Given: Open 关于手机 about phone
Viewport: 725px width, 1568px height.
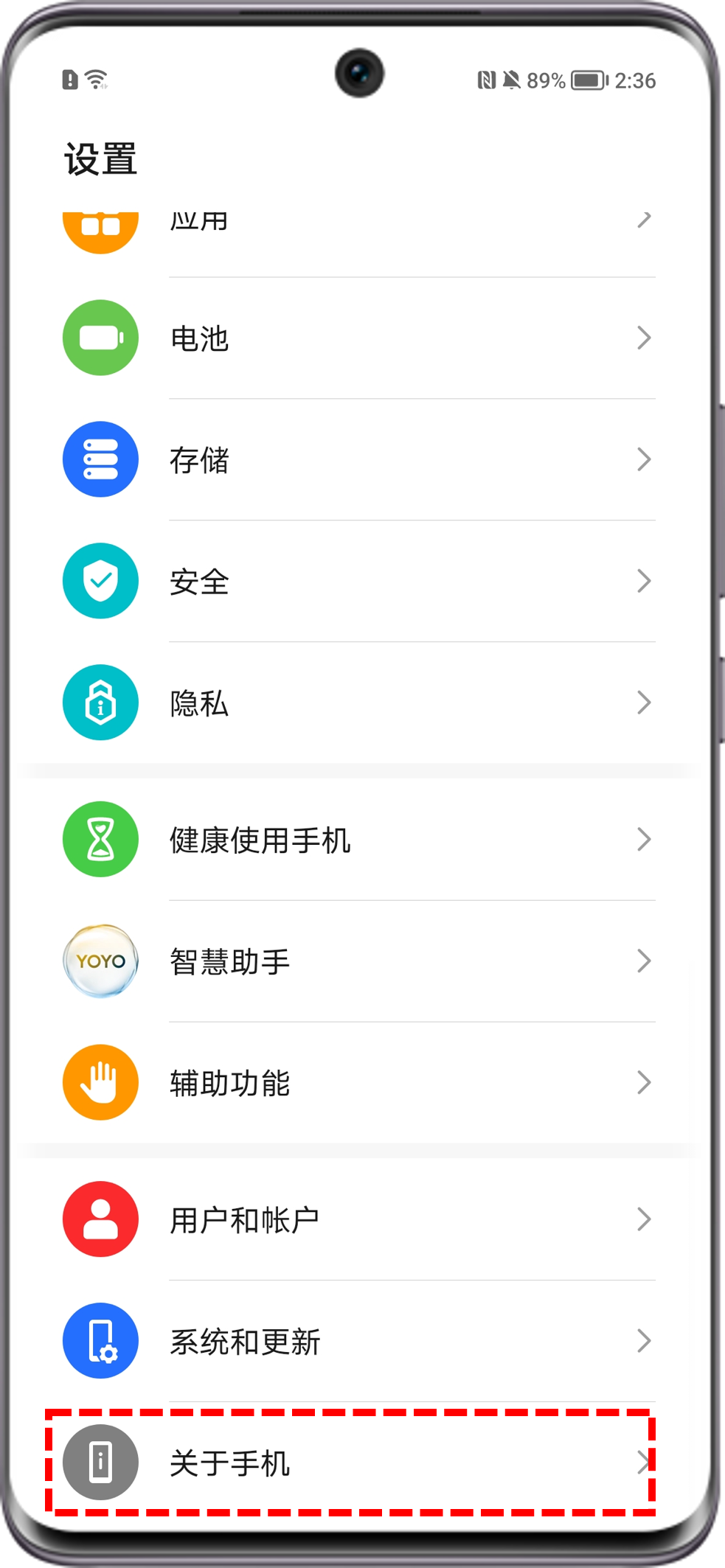Looking at the screenshot, I should click(x=229, y=1463).
